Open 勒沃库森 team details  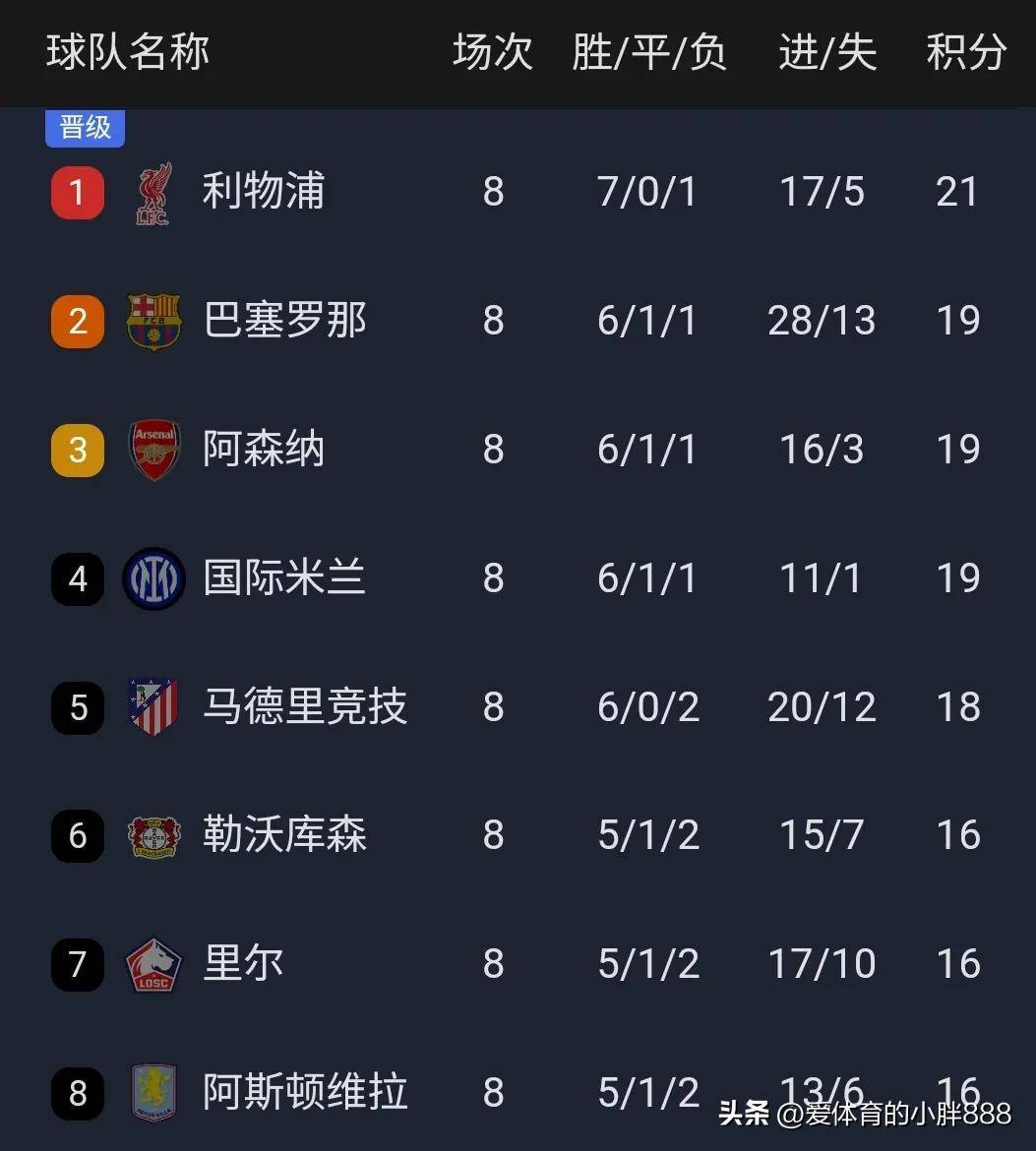pos(284,835)
